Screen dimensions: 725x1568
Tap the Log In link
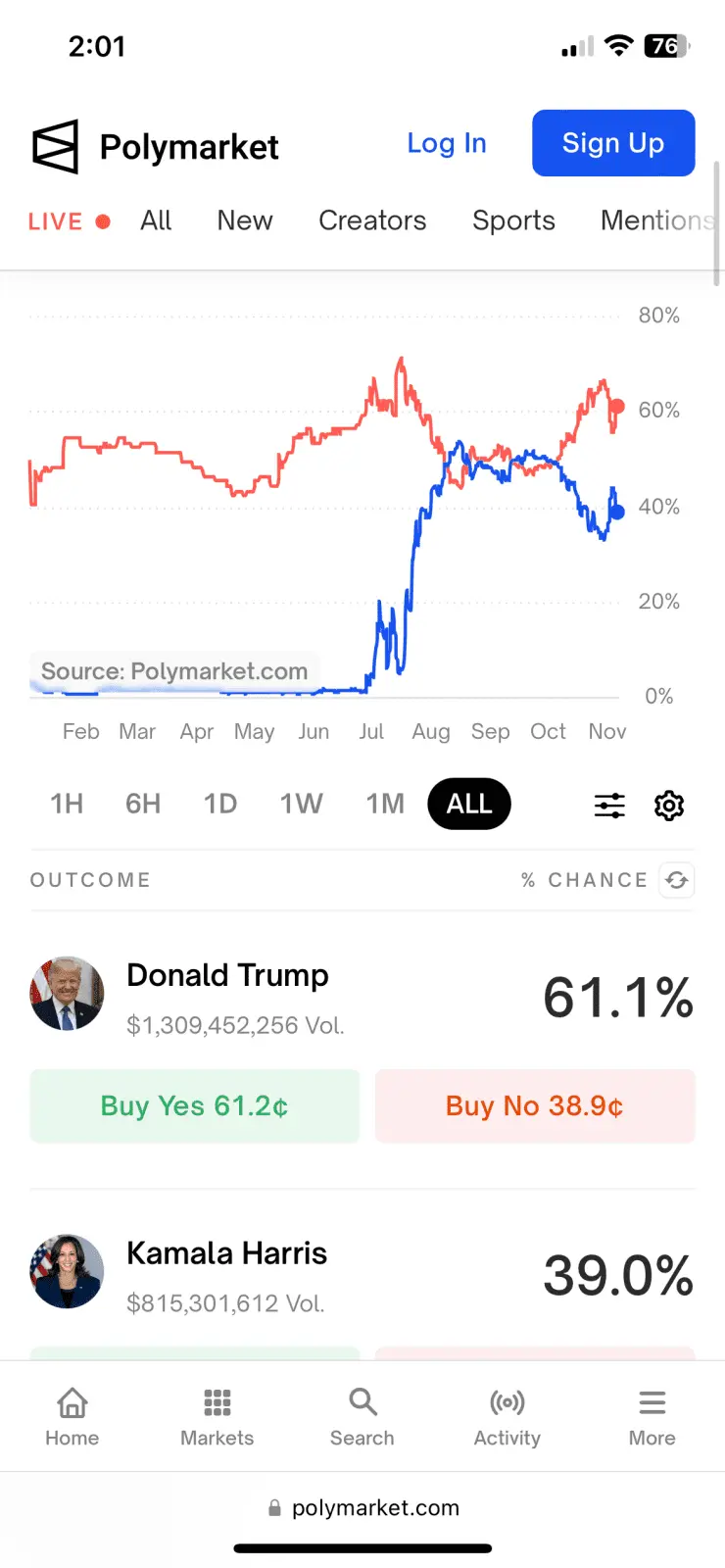[447, 143]
